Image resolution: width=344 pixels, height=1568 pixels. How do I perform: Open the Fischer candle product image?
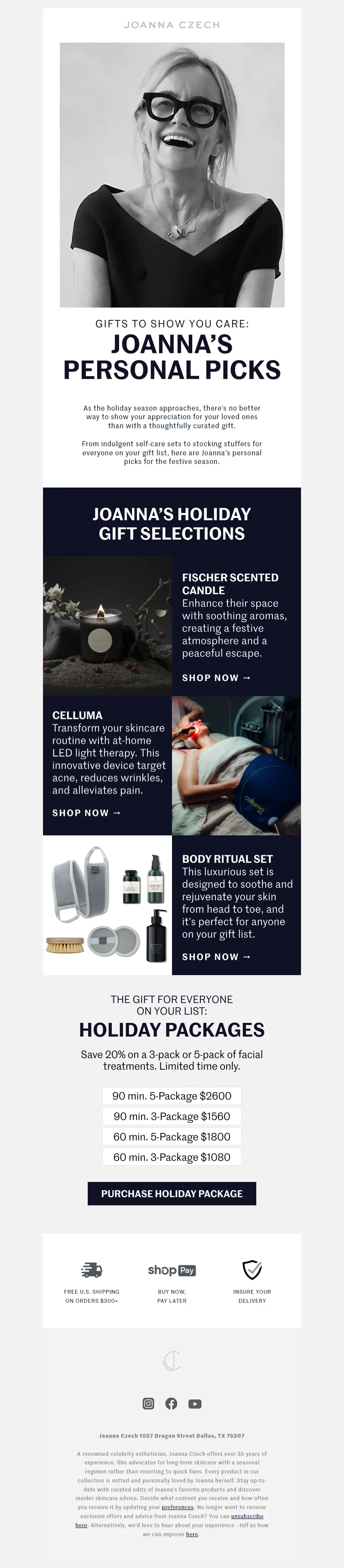click(x=108, y=626)
